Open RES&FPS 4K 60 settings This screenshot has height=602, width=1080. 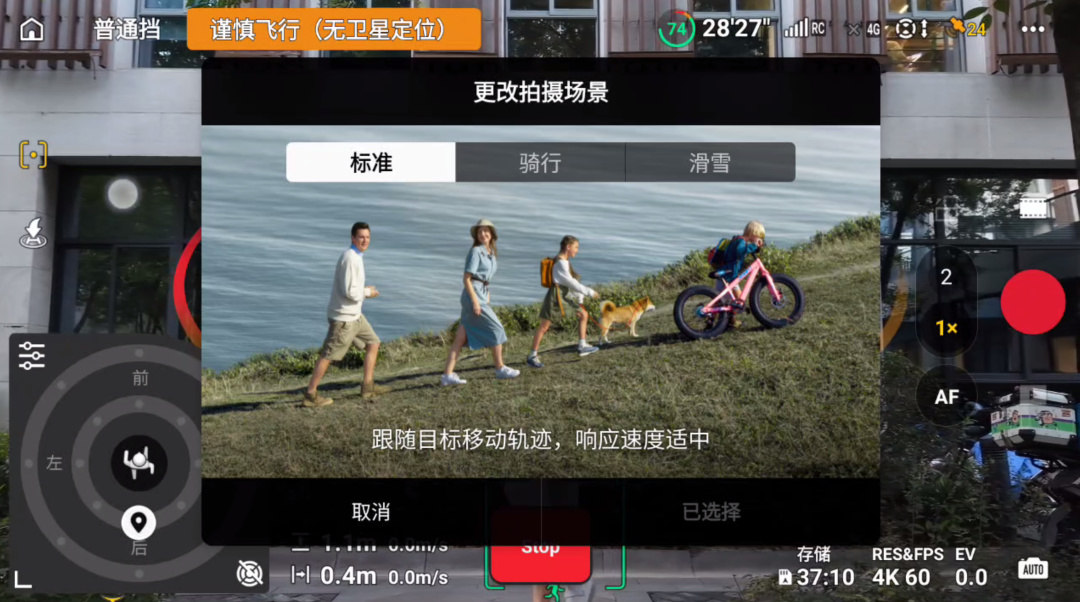907,568
